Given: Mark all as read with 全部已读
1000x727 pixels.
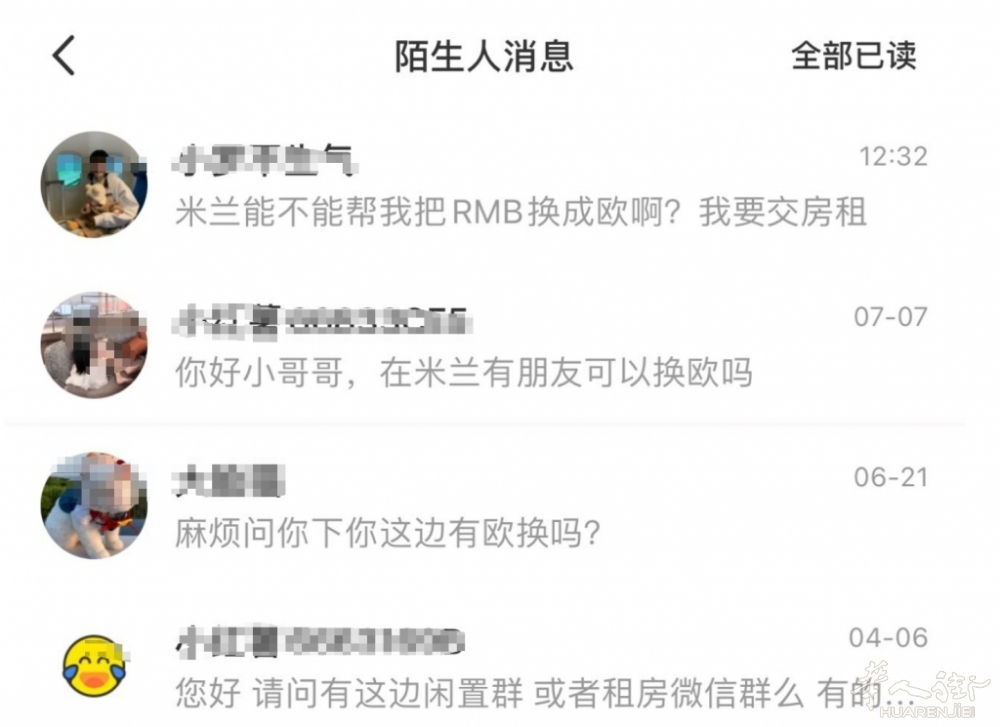Looking at the screenshot, I should pyautogui.click(x=853, y=56).
